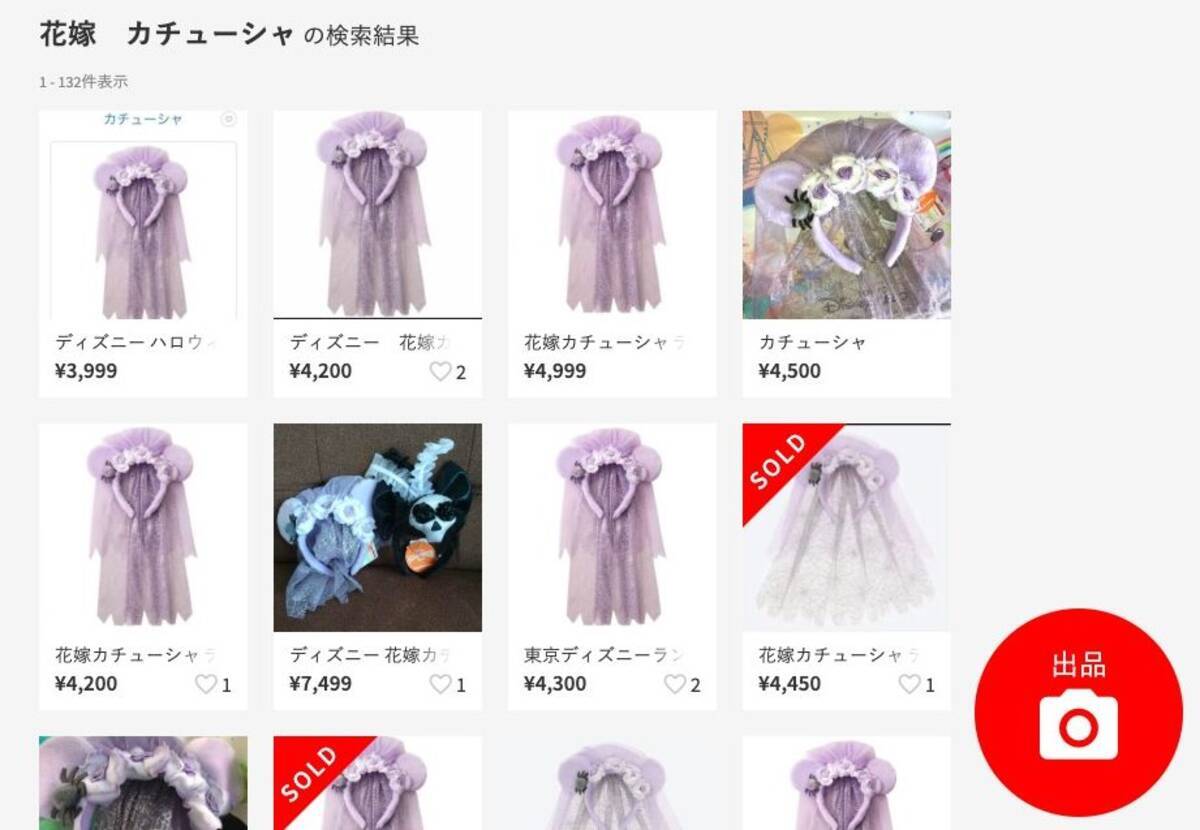Like the ¥7,499 ディズニー 花嫁カチューシャ item

440,685
